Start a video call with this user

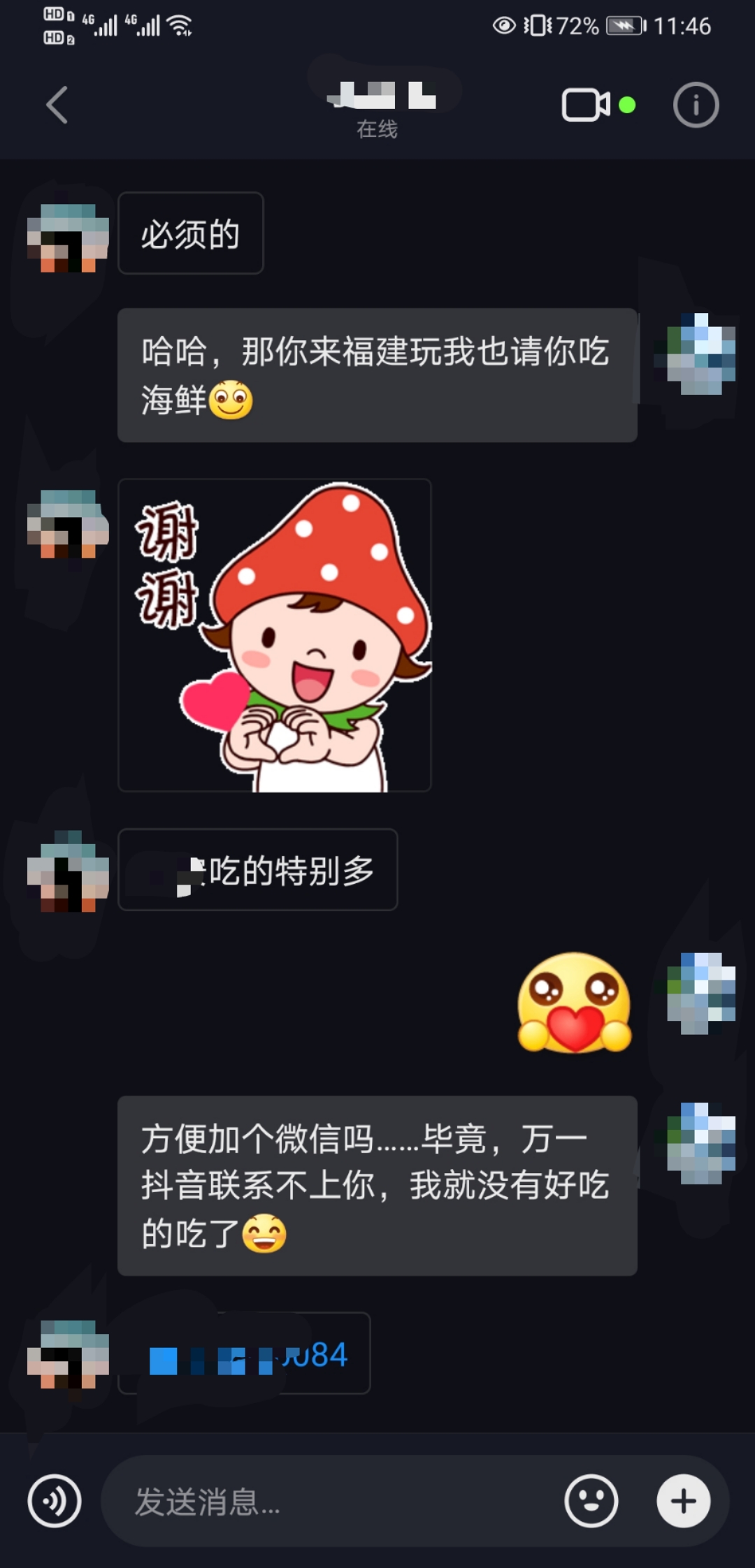click(x=584, y=105)
